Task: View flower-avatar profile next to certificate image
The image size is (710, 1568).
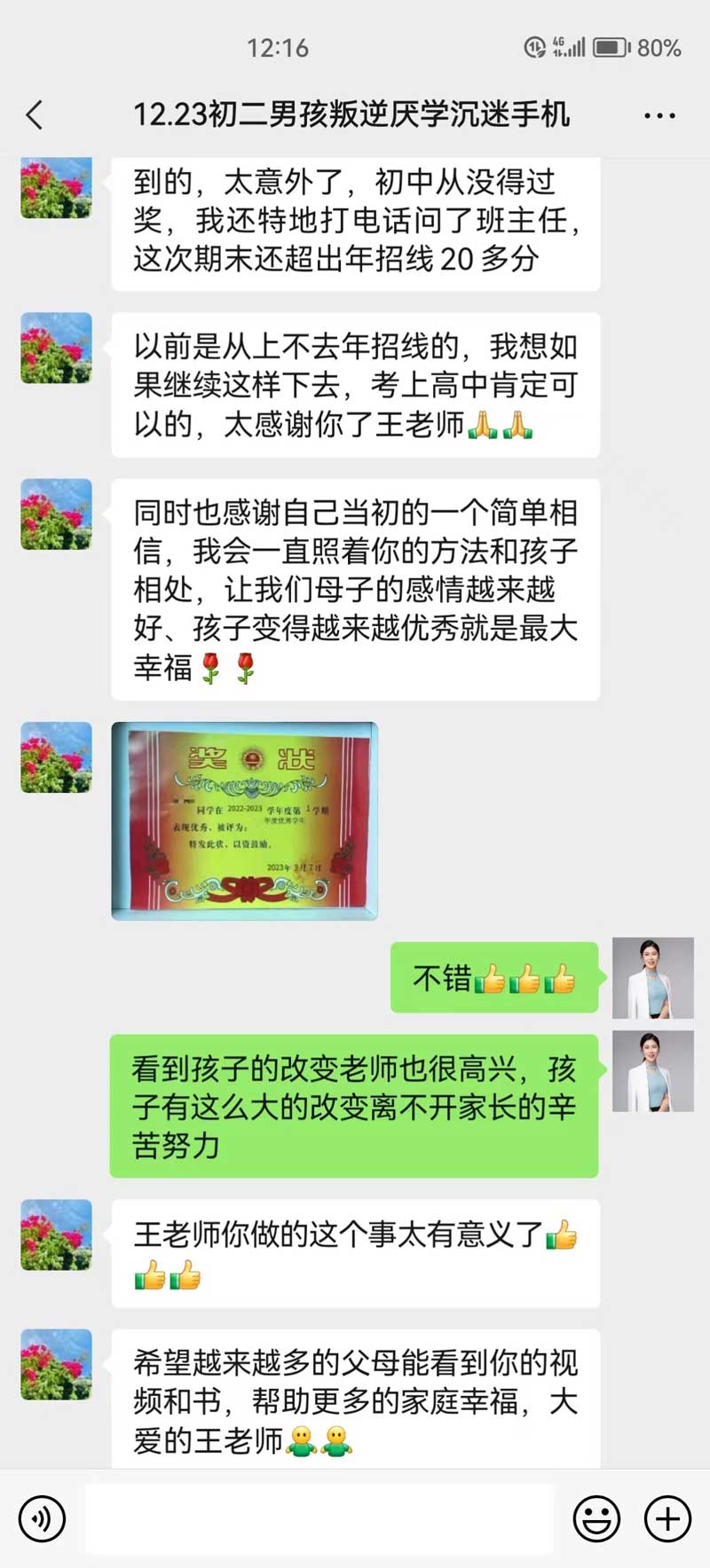Action: click(56, 757)
